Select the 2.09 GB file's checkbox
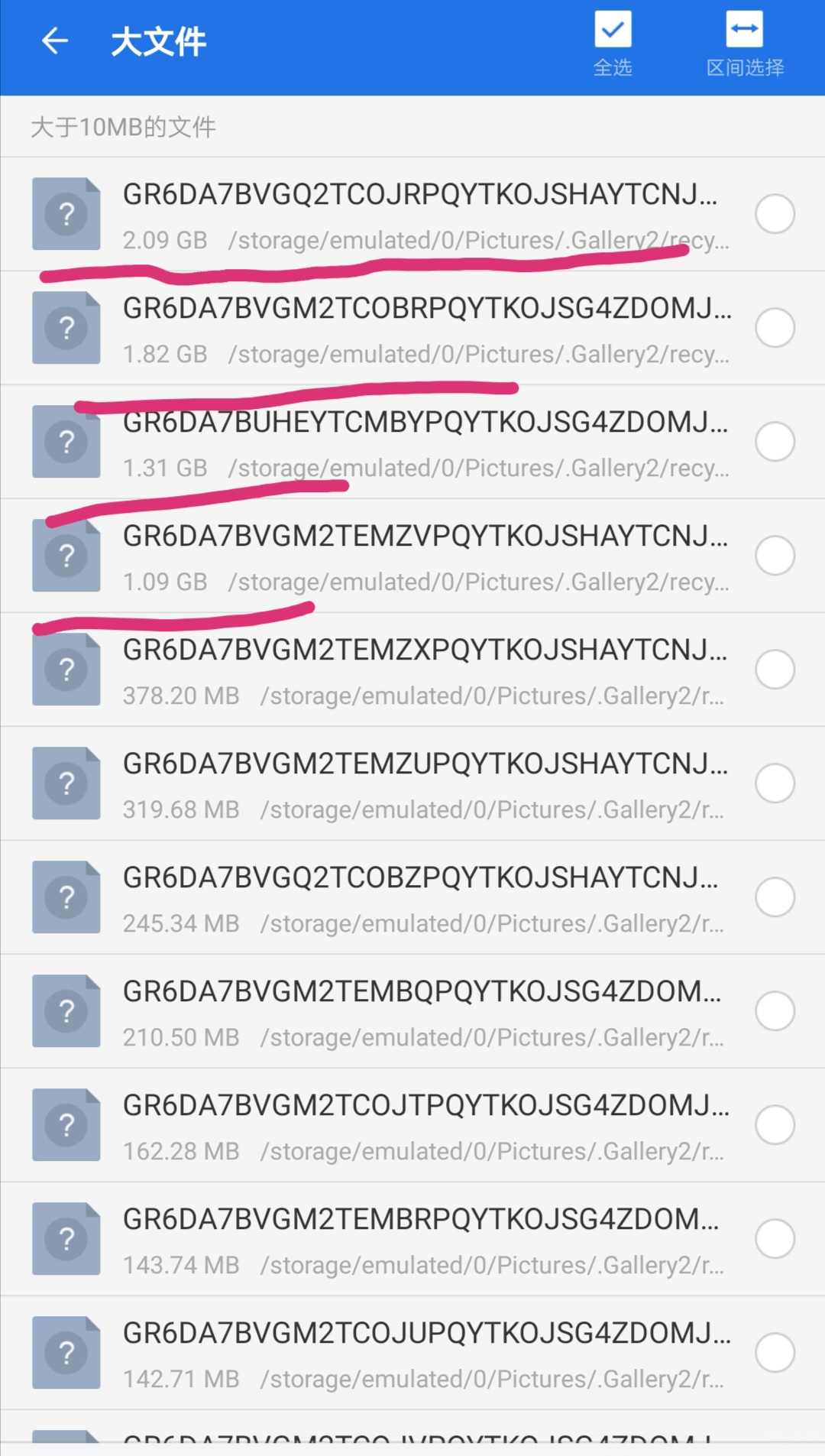 pyautogui.click(x=775, y=214)
